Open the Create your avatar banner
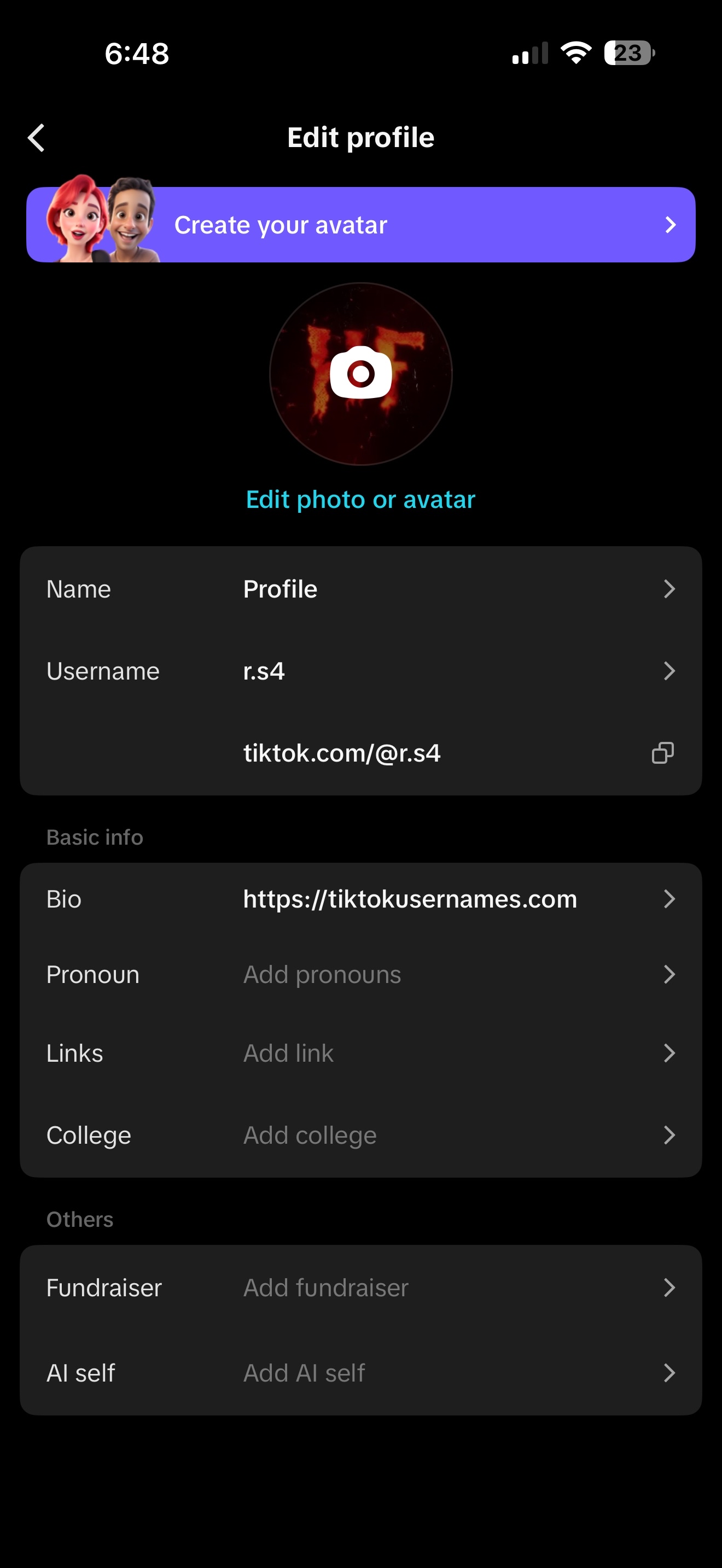Image resolution: width=722 pixels, height=1568 pixels. [x=360, y=225]
